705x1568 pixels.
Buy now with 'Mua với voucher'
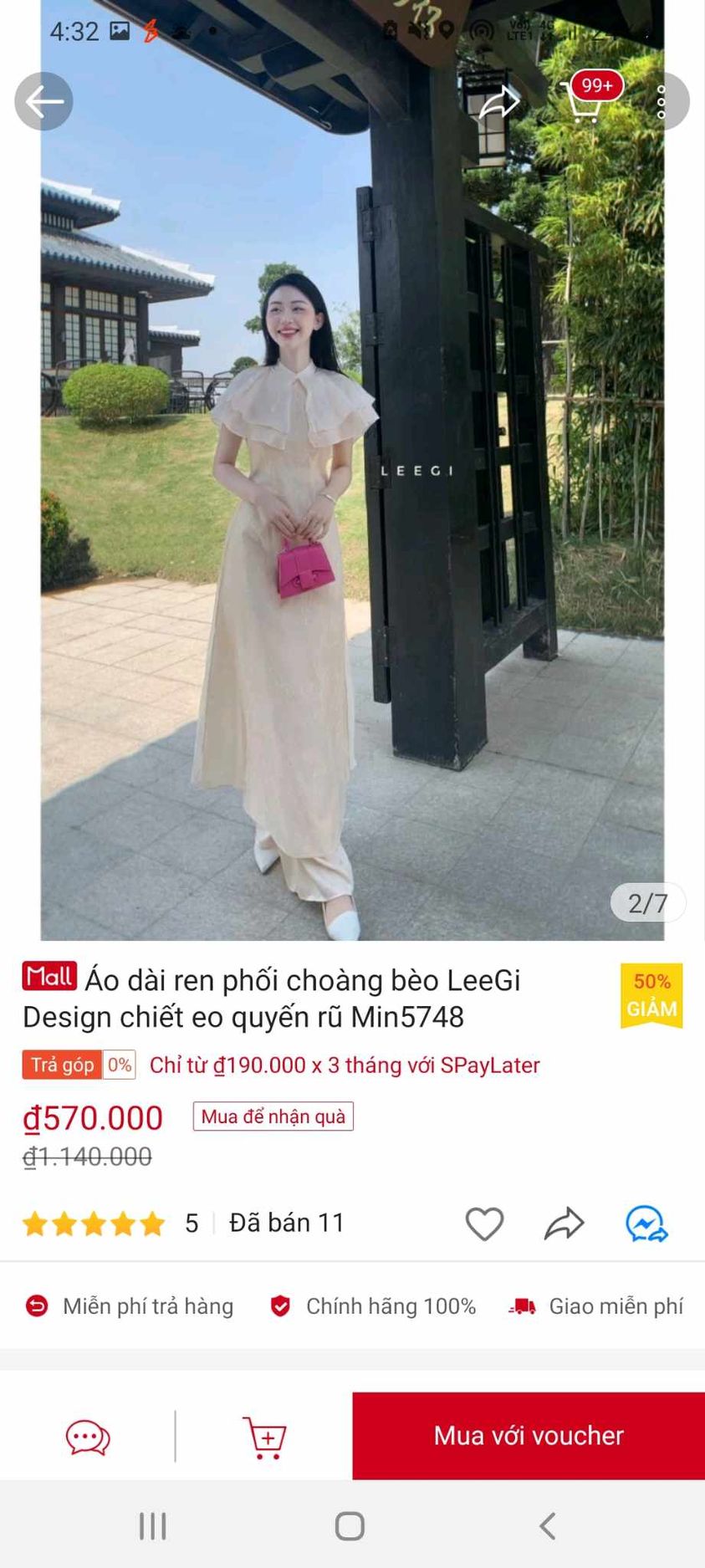click(529, 1436)
